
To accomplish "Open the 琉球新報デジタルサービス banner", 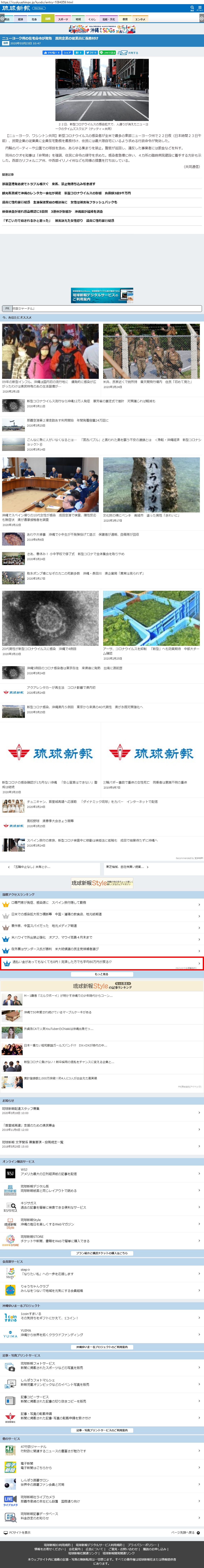I will tap(102, 295).
